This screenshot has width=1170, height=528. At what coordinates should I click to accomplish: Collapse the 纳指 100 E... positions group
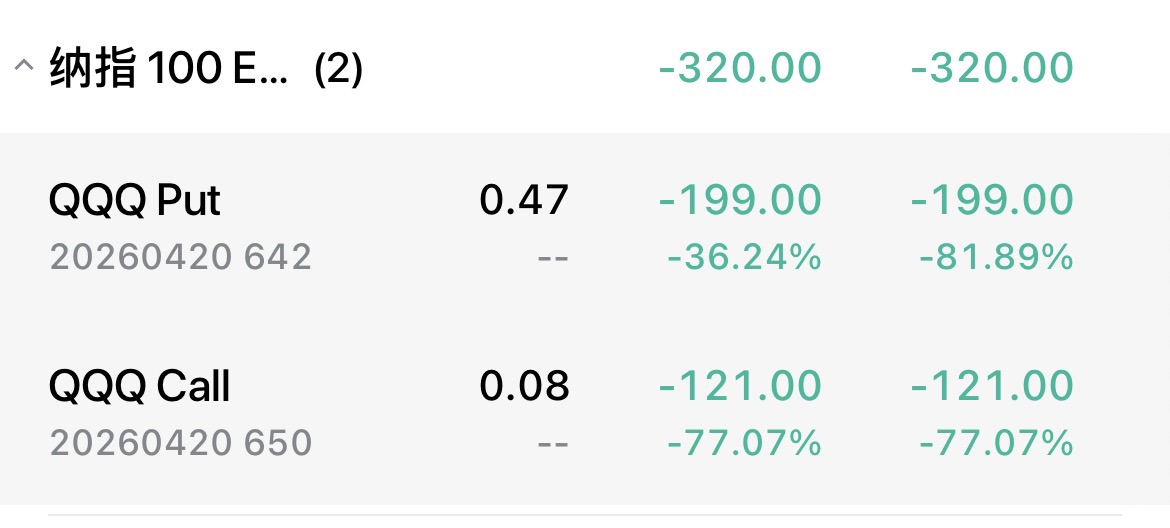click(24, 68)
